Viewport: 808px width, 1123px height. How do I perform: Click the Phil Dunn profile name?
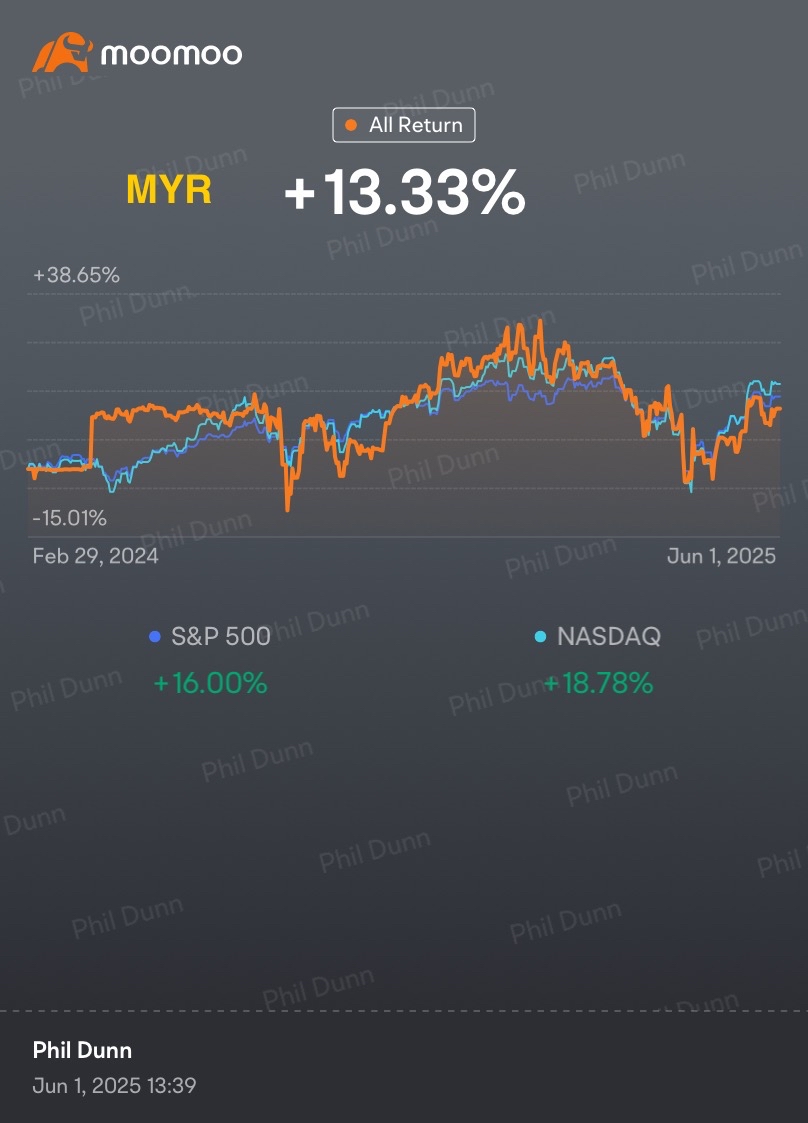82,1051
